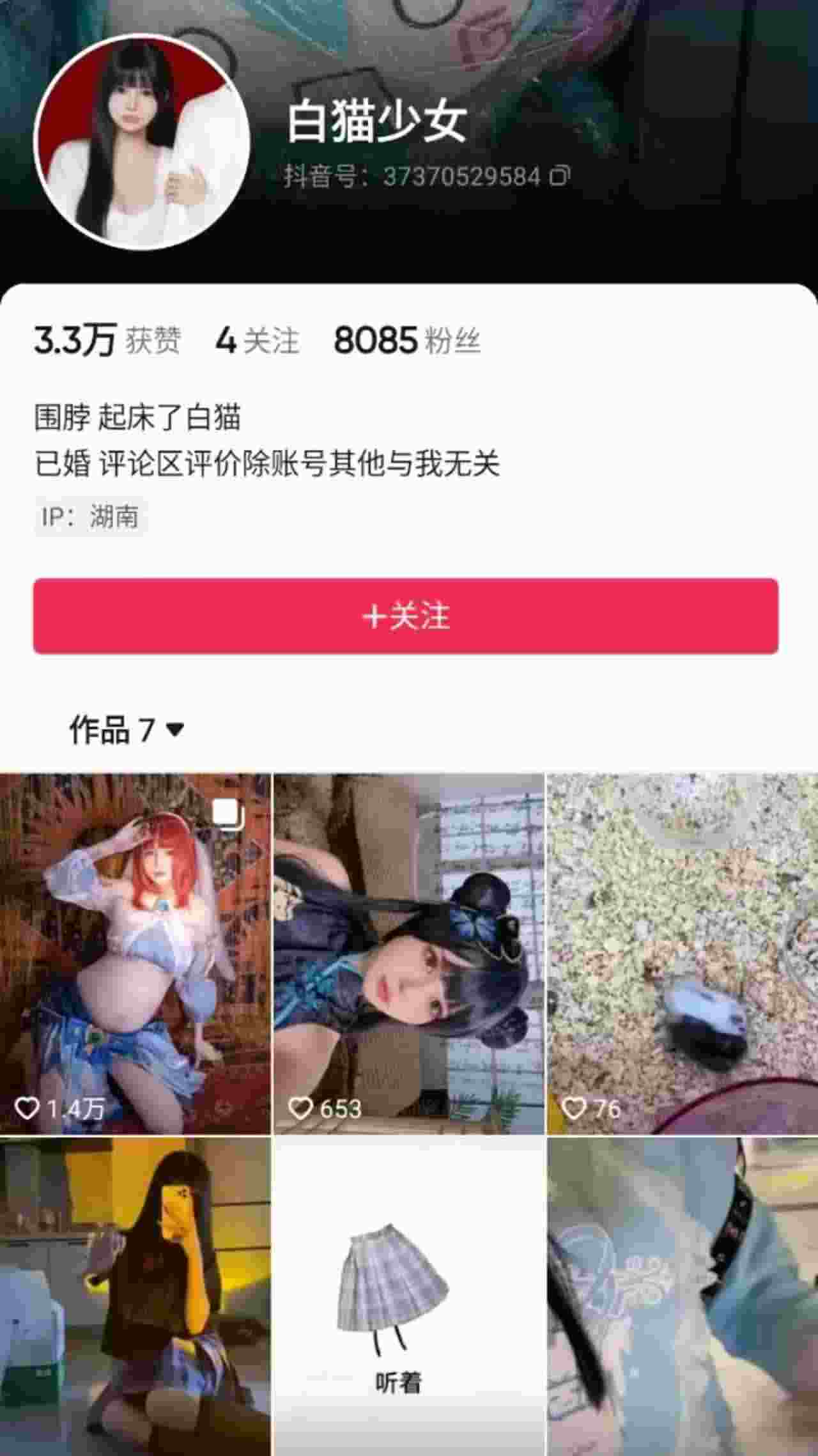Viewport: 818px width, 1456px height.
Task: Click the copy icon beside the Douyin ID
Action: (559, 177)
